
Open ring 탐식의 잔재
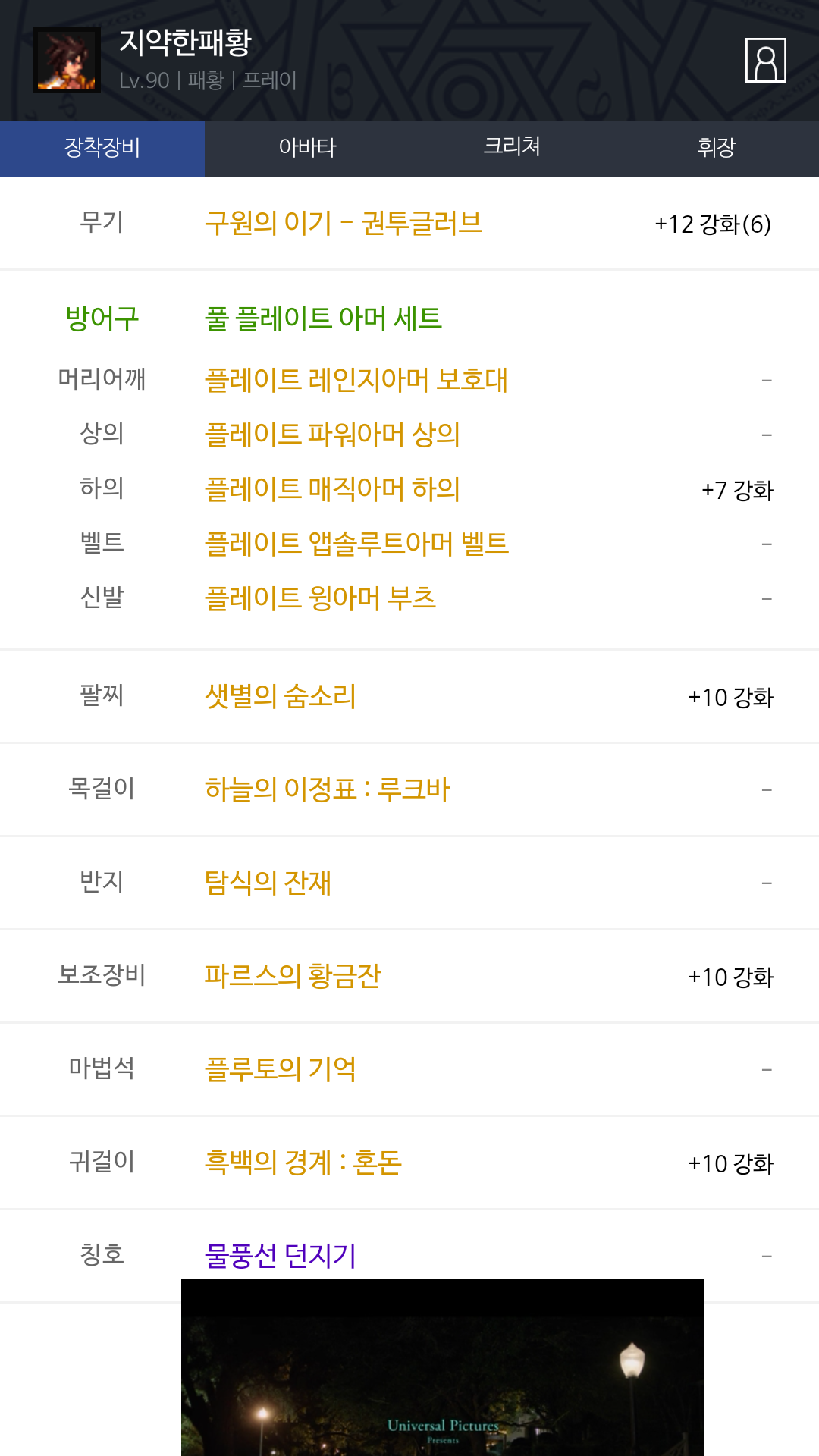[268, 883]
